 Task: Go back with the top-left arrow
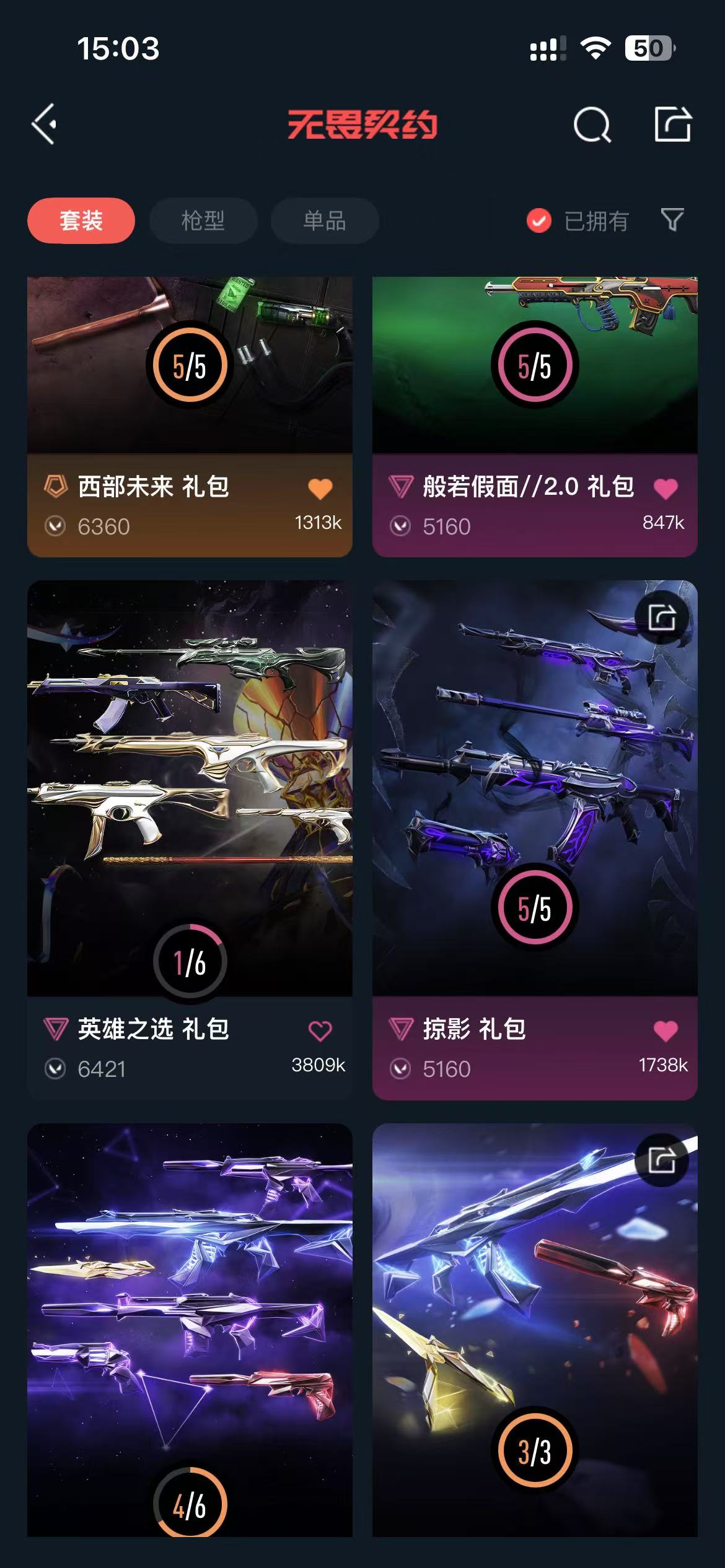coord(44,124)
